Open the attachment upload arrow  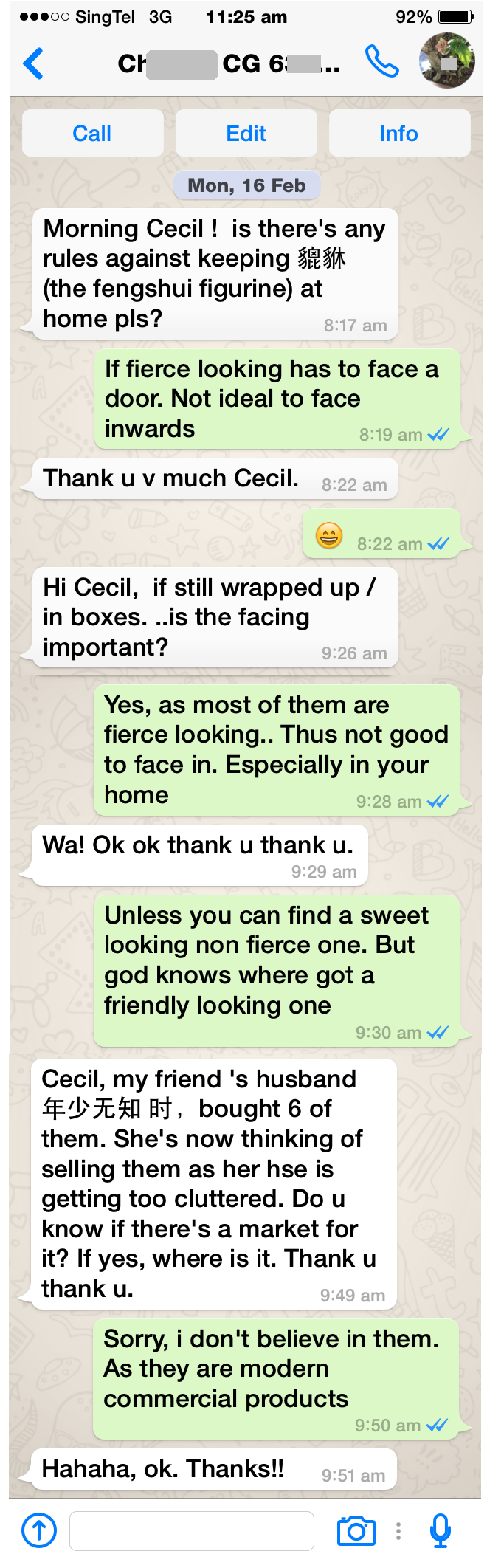click(x=39, y=1530)
